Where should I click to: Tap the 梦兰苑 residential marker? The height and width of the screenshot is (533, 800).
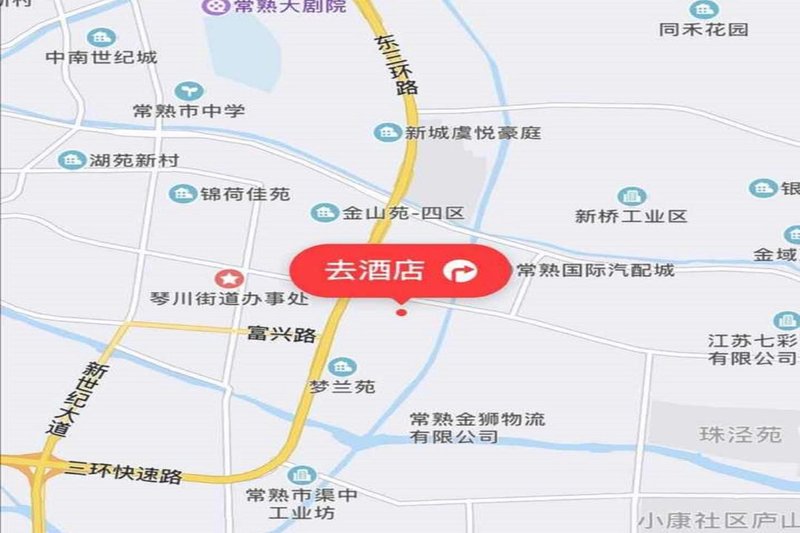[342, 366]
